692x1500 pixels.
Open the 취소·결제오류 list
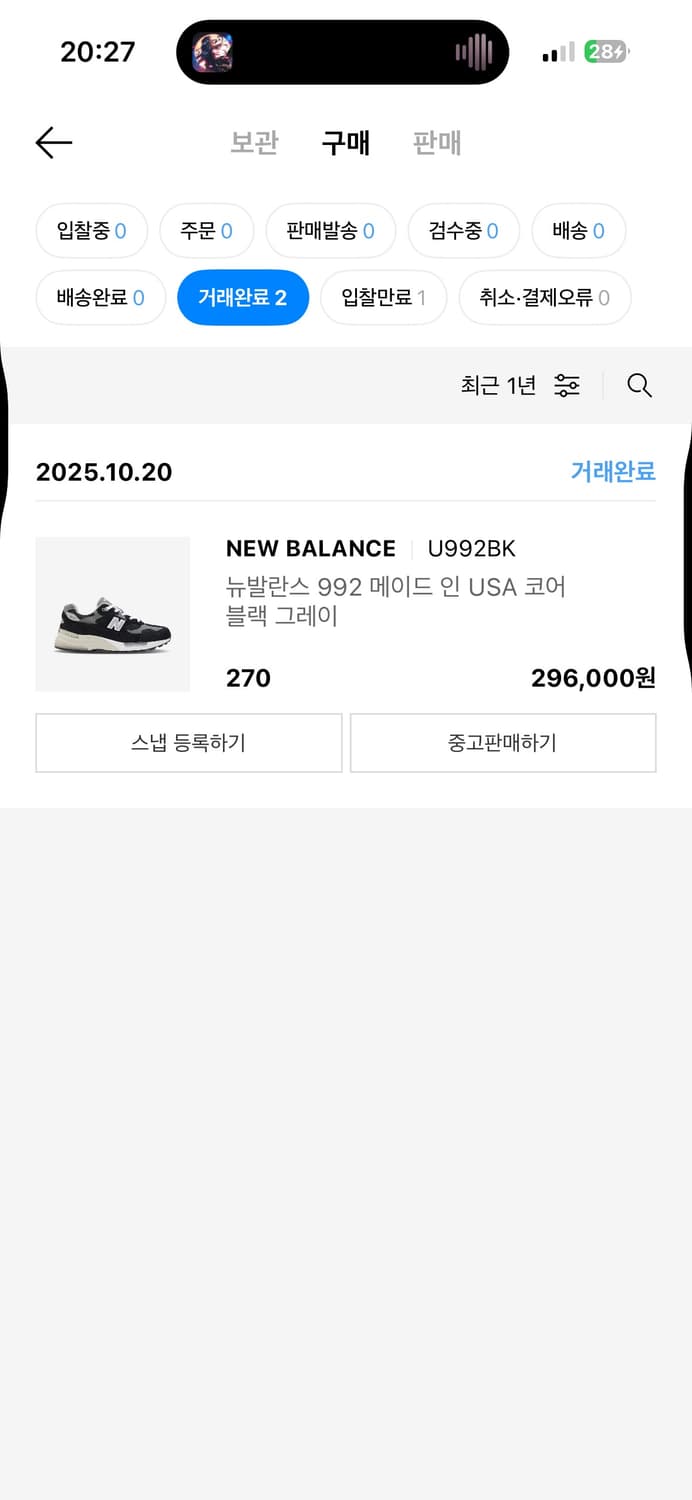[544, 297]
